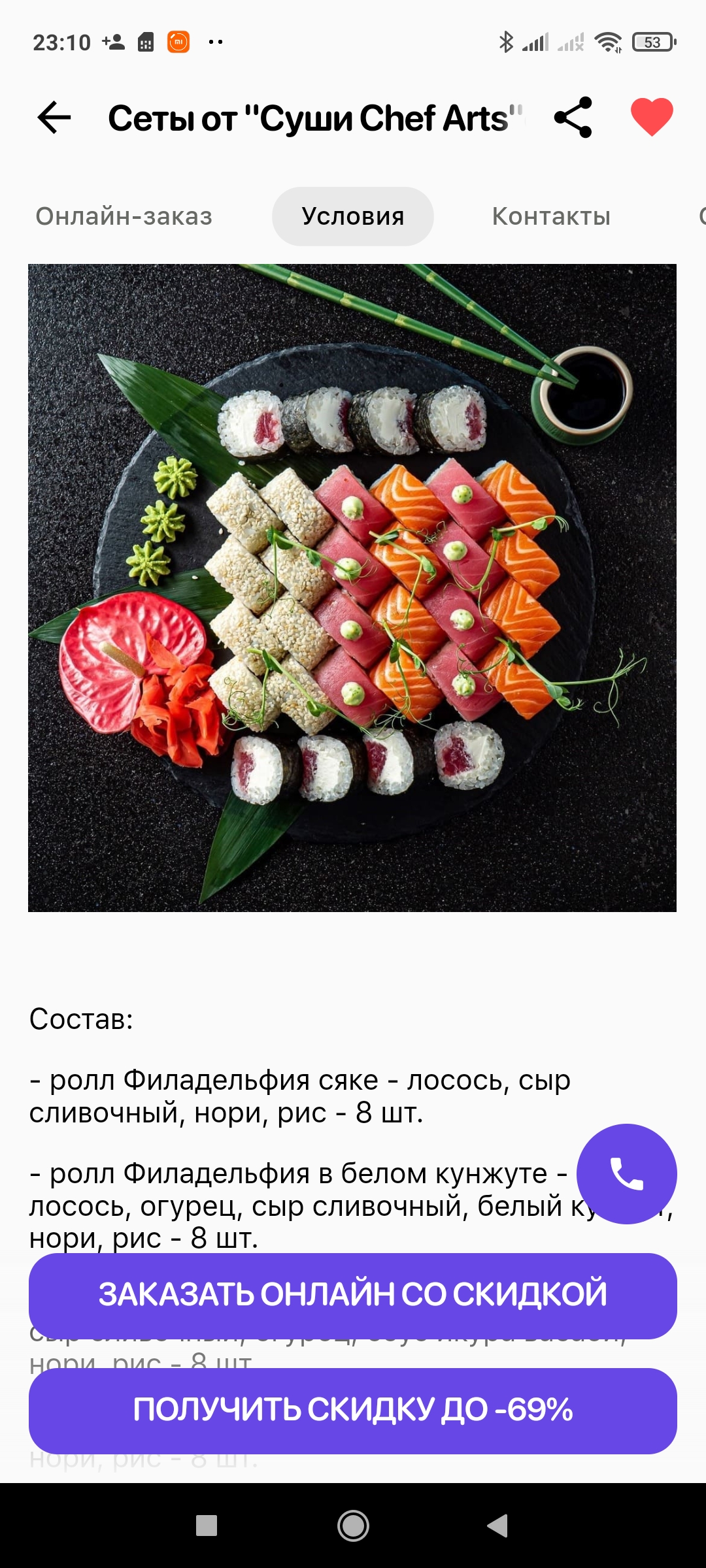Tap ЗАКАЗАТЬ ОНЛАЙН СО СКИДКОЙ button

coord(352,1294)
